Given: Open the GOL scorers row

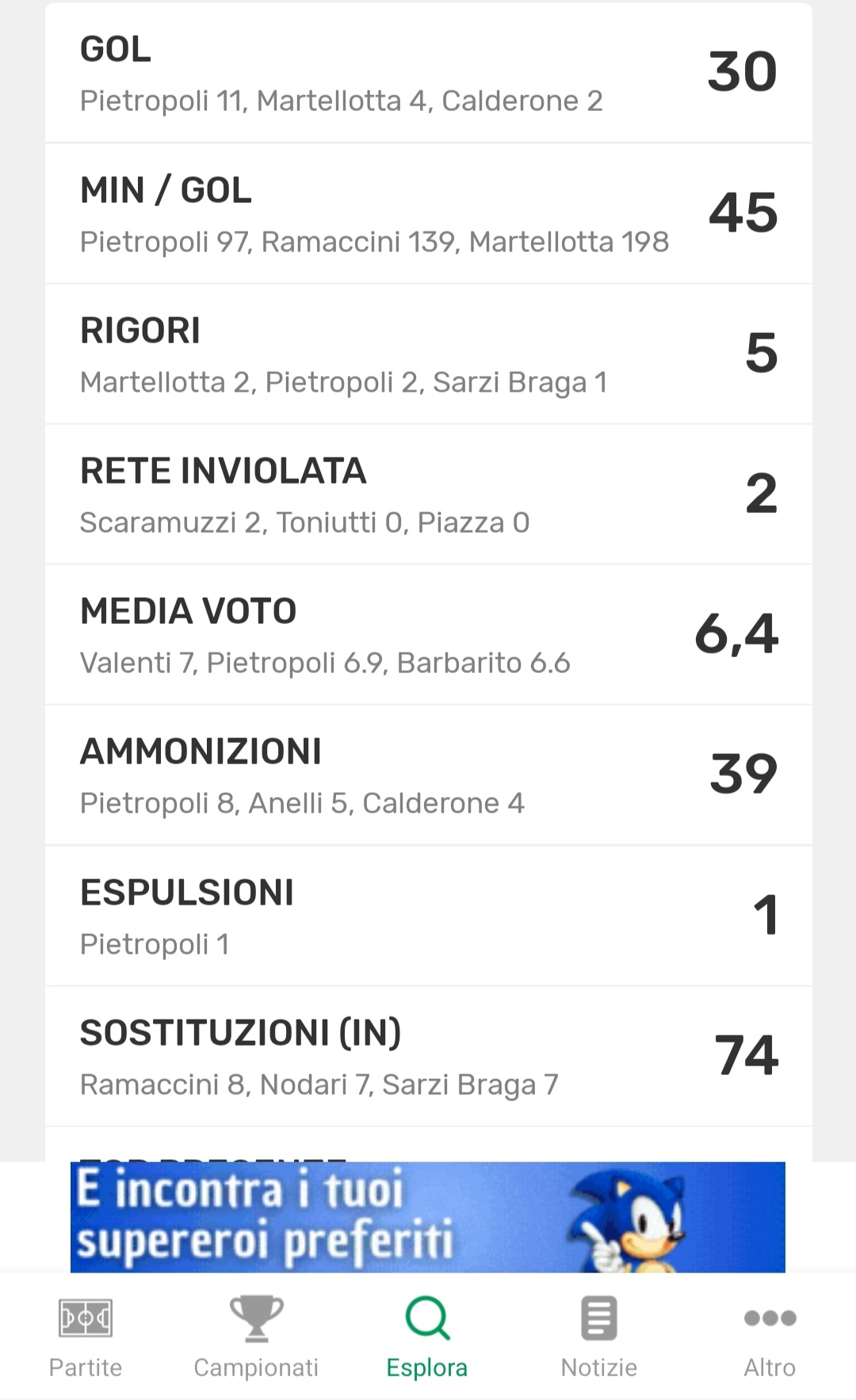Looking at the screenshot, I should pyautogui.click(x=428, y=74).
